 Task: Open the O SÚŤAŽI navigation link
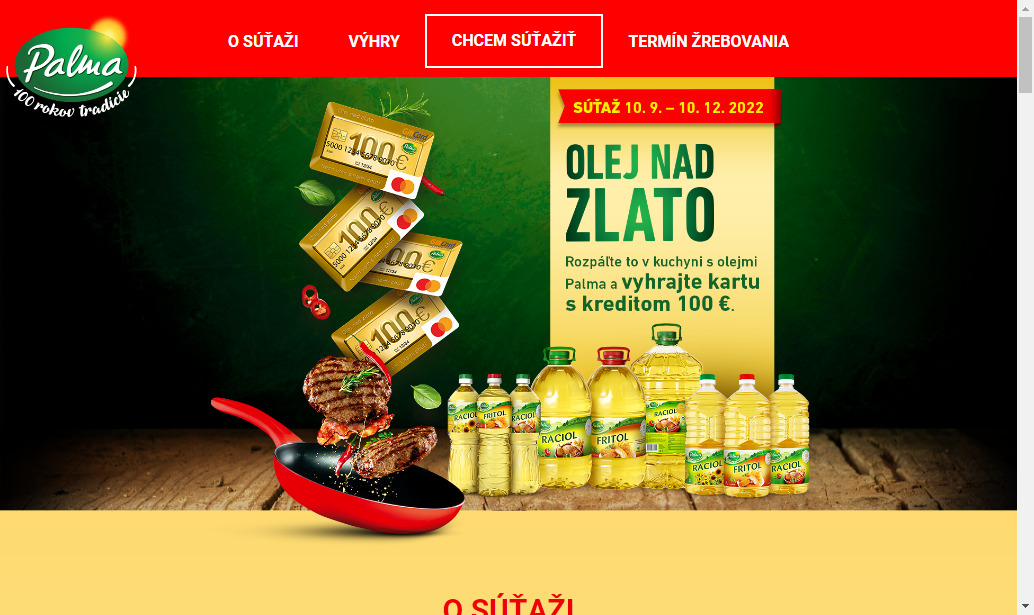[x=263, y=41]
